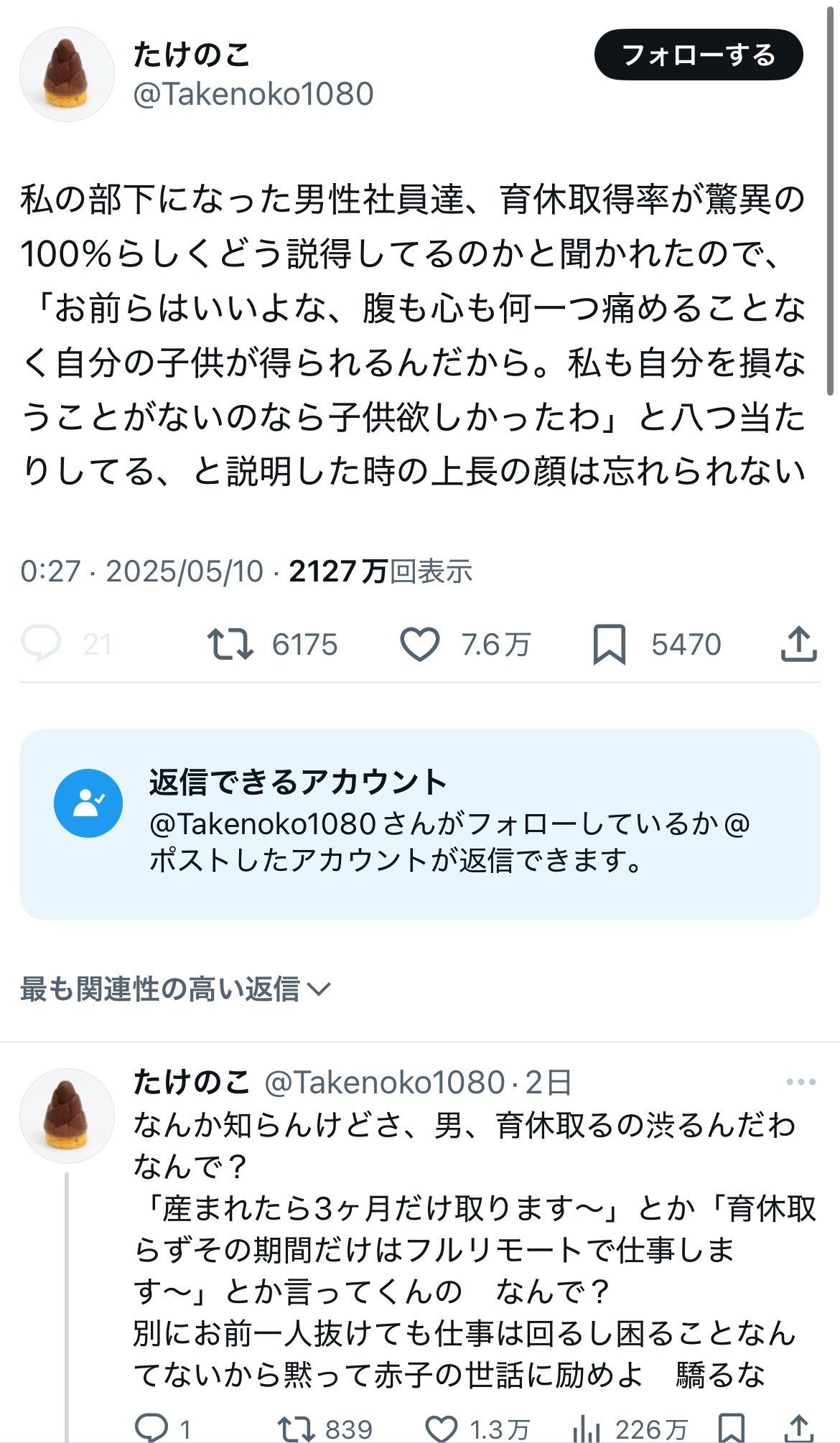The image size is (840, 1443).
Task: Bookmark the main post with 5470 bookmarks
Action: tap(609, 644)
